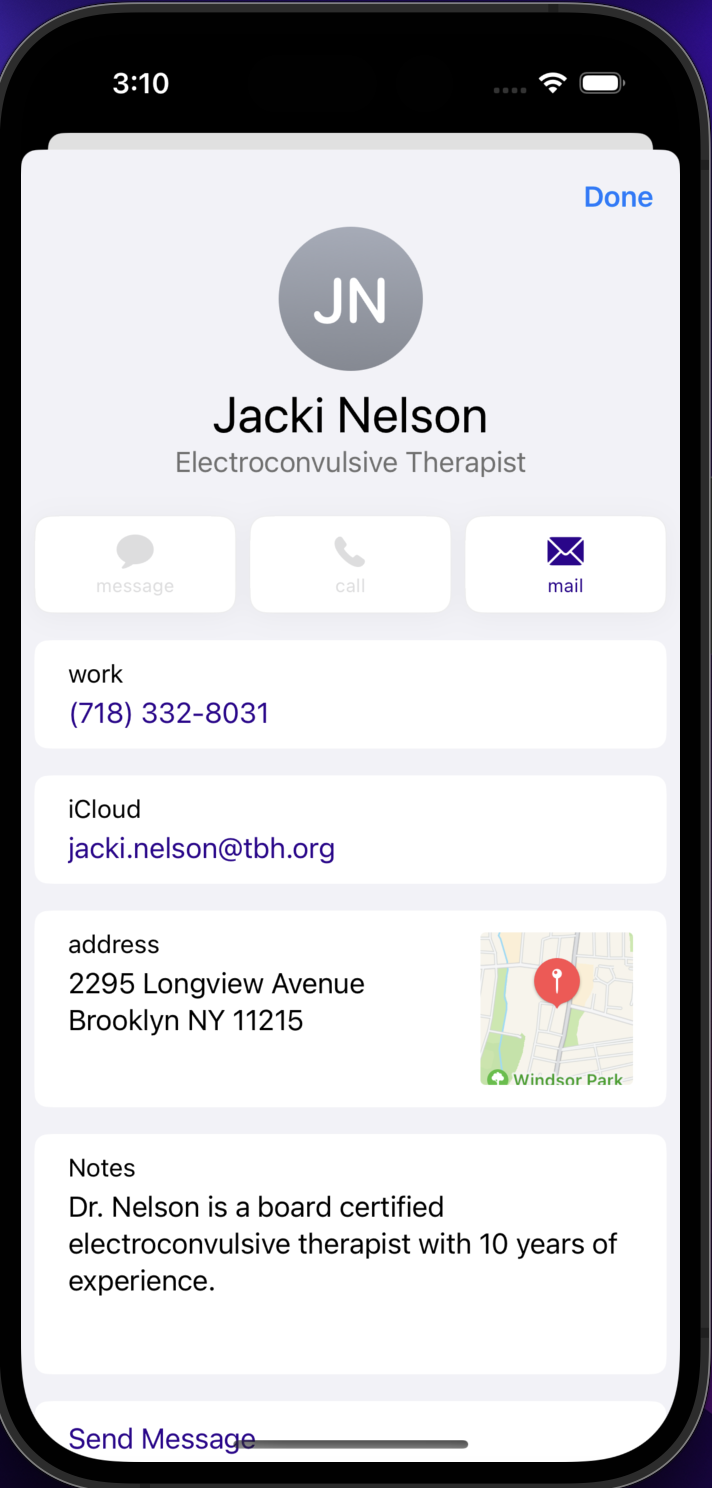Tap the mail button
This screenshot has height=1488, width=712.
pyautogui.click(x=565, y=565)
